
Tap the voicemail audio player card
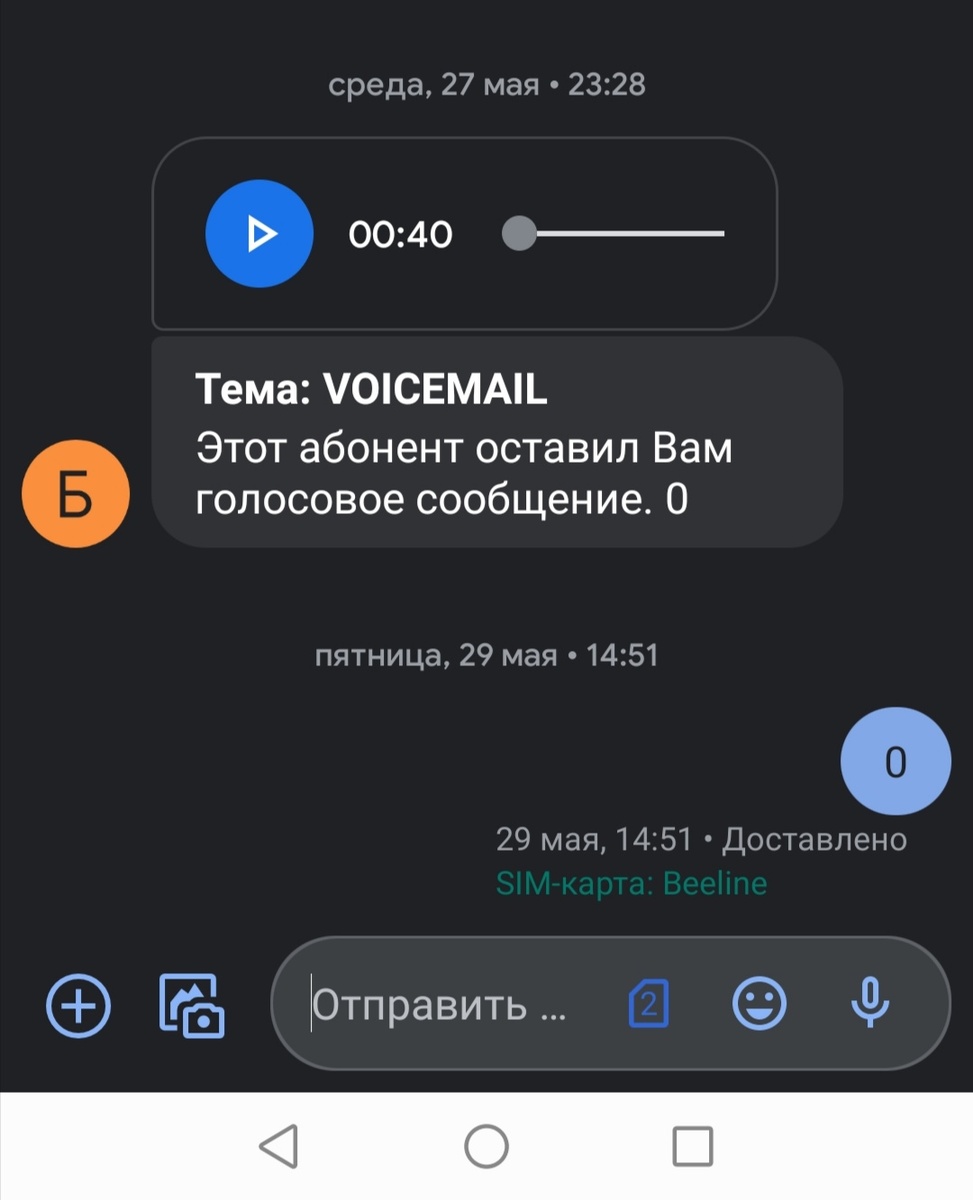click(x=465, y=233)
